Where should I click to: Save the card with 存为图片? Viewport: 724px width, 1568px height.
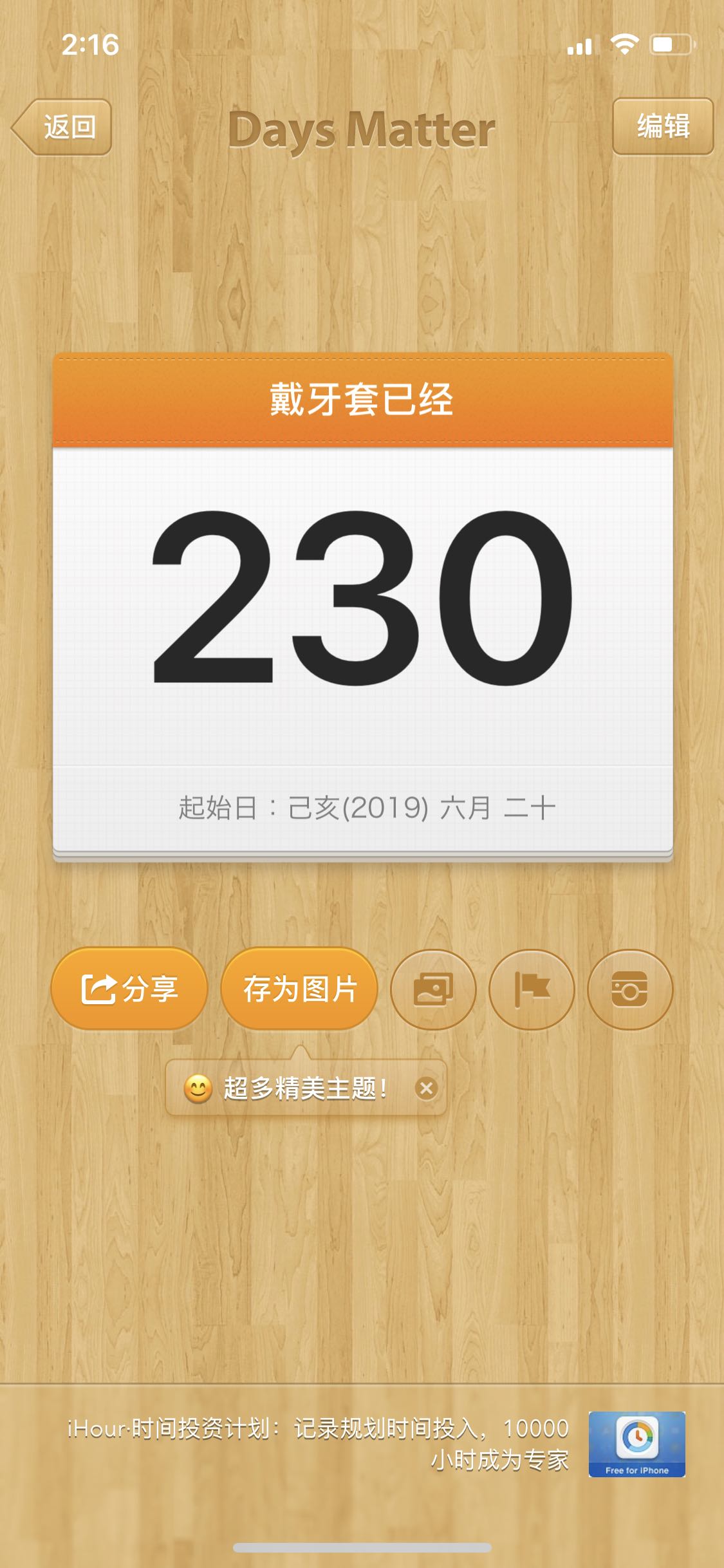(x=299, y=989)
